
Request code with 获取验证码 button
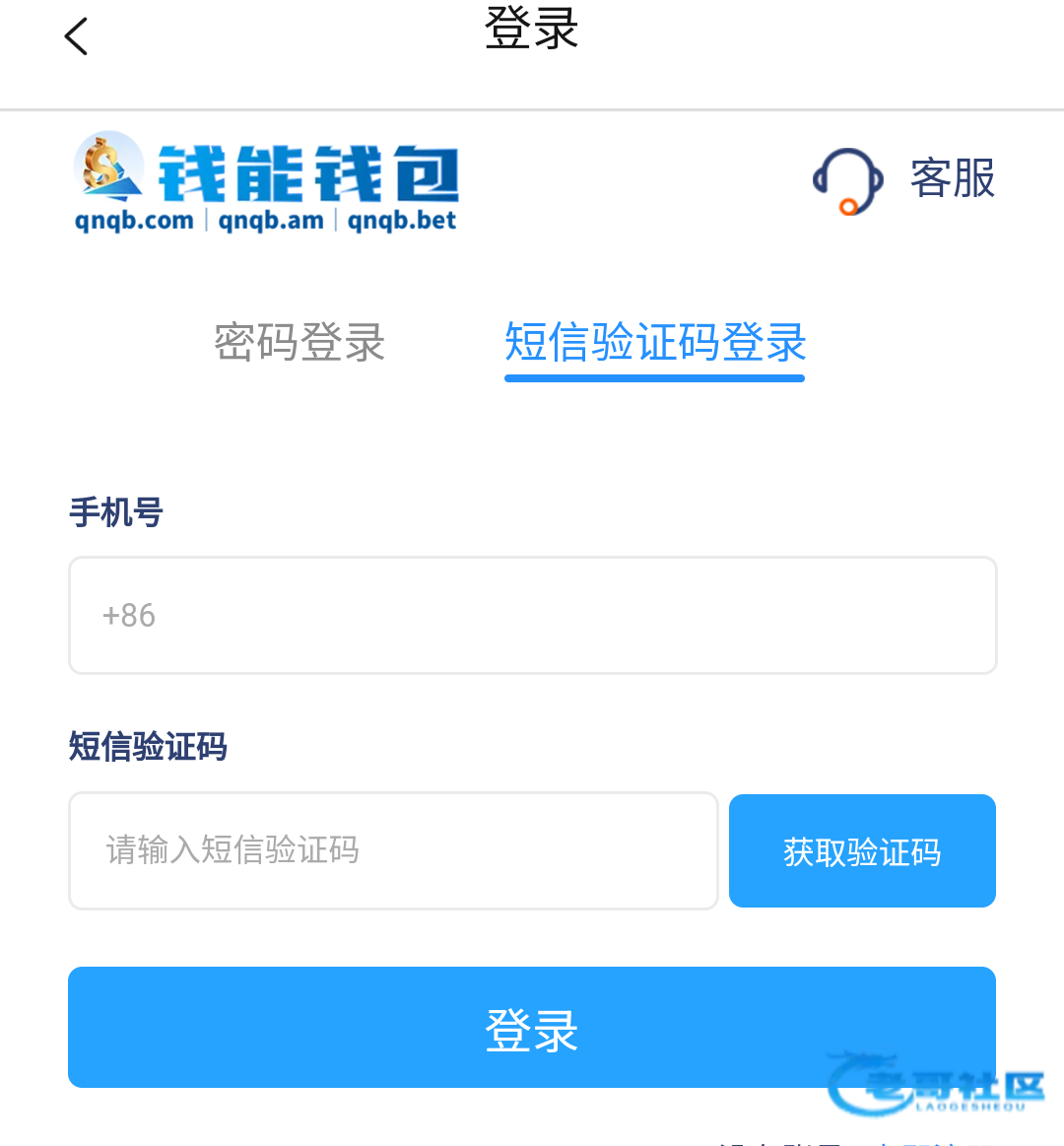(862, 851)
